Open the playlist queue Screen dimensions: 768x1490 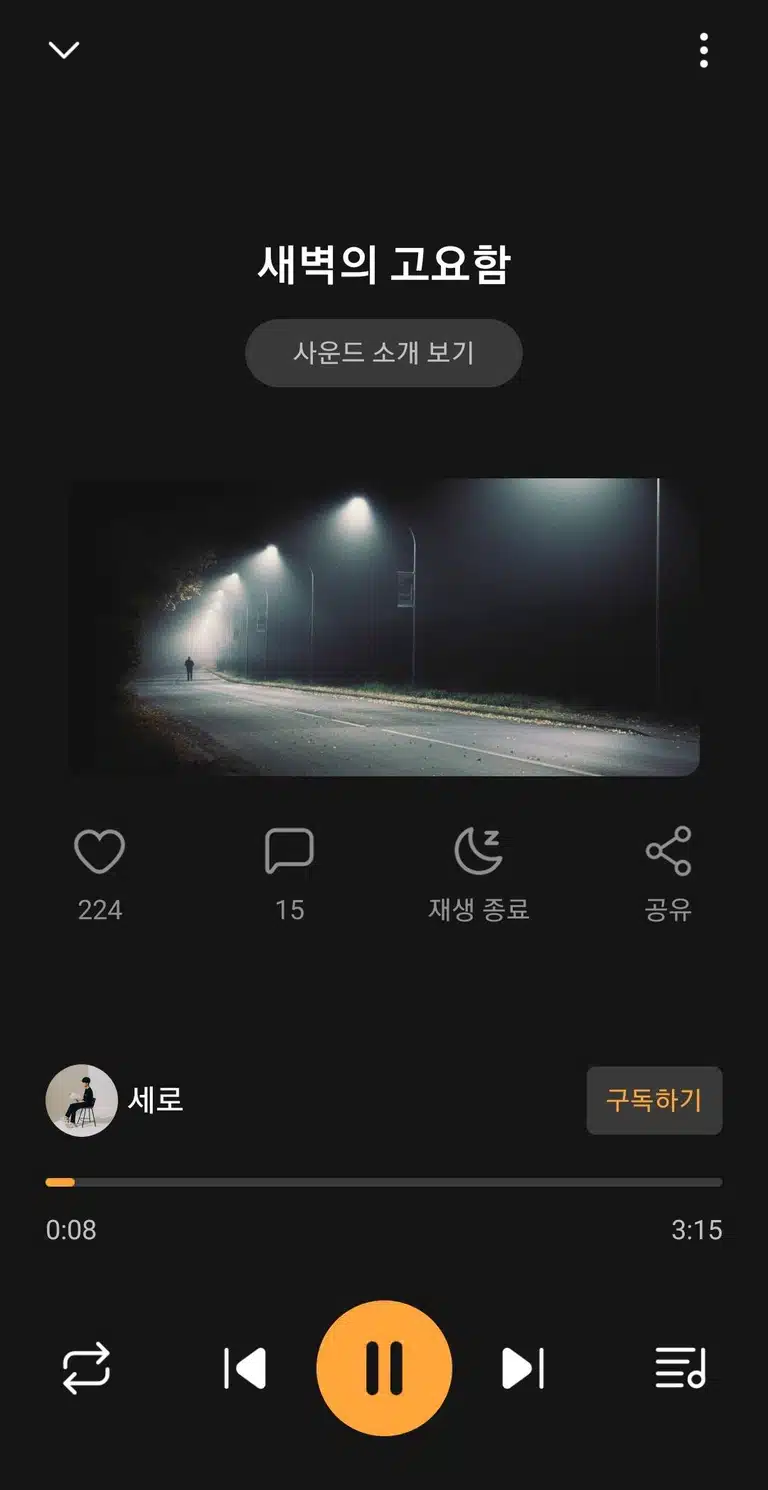coord(681,1369)
